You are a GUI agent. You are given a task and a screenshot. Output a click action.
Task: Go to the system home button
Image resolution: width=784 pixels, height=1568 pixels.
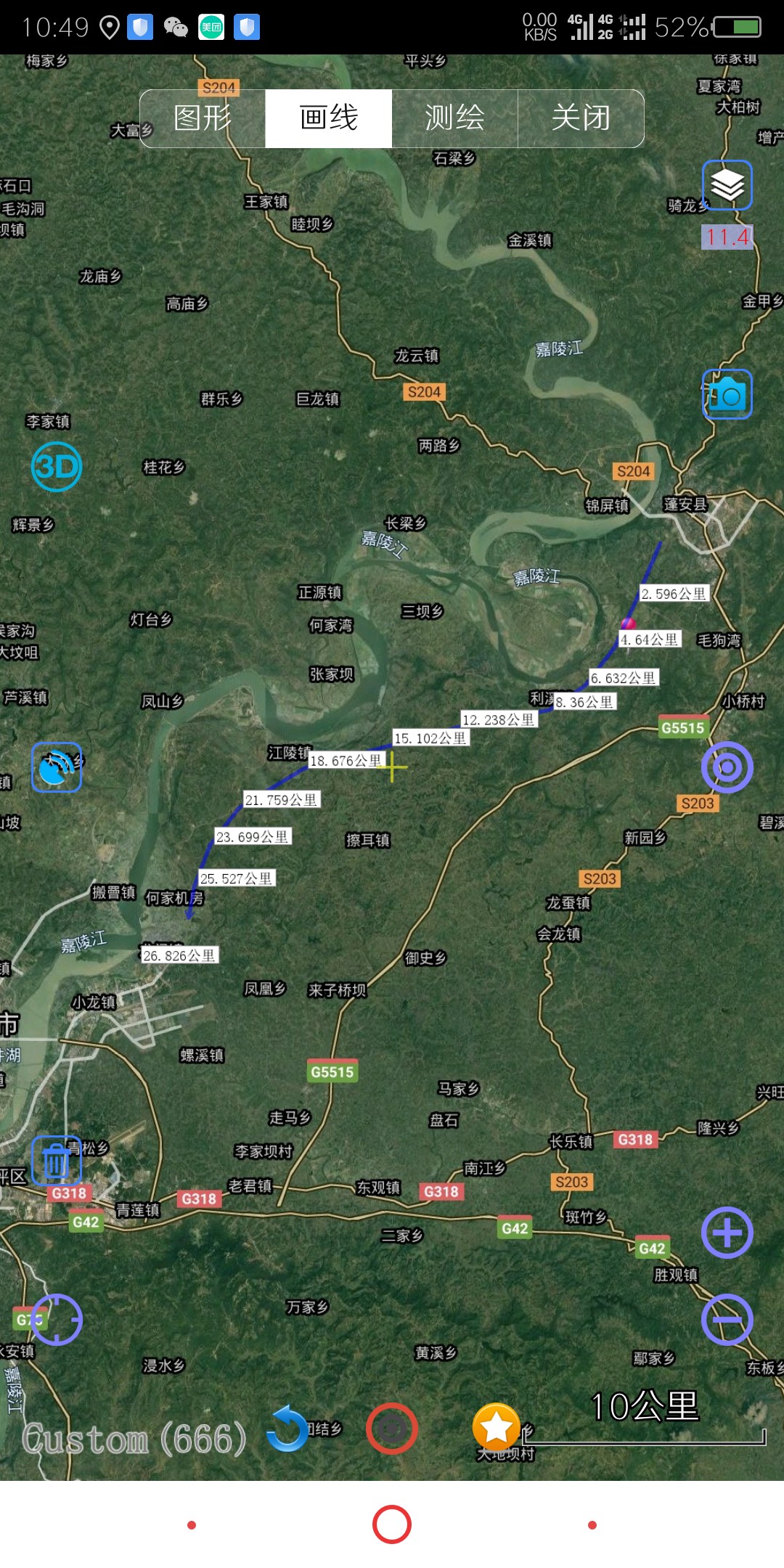(x=392, y=1524)
